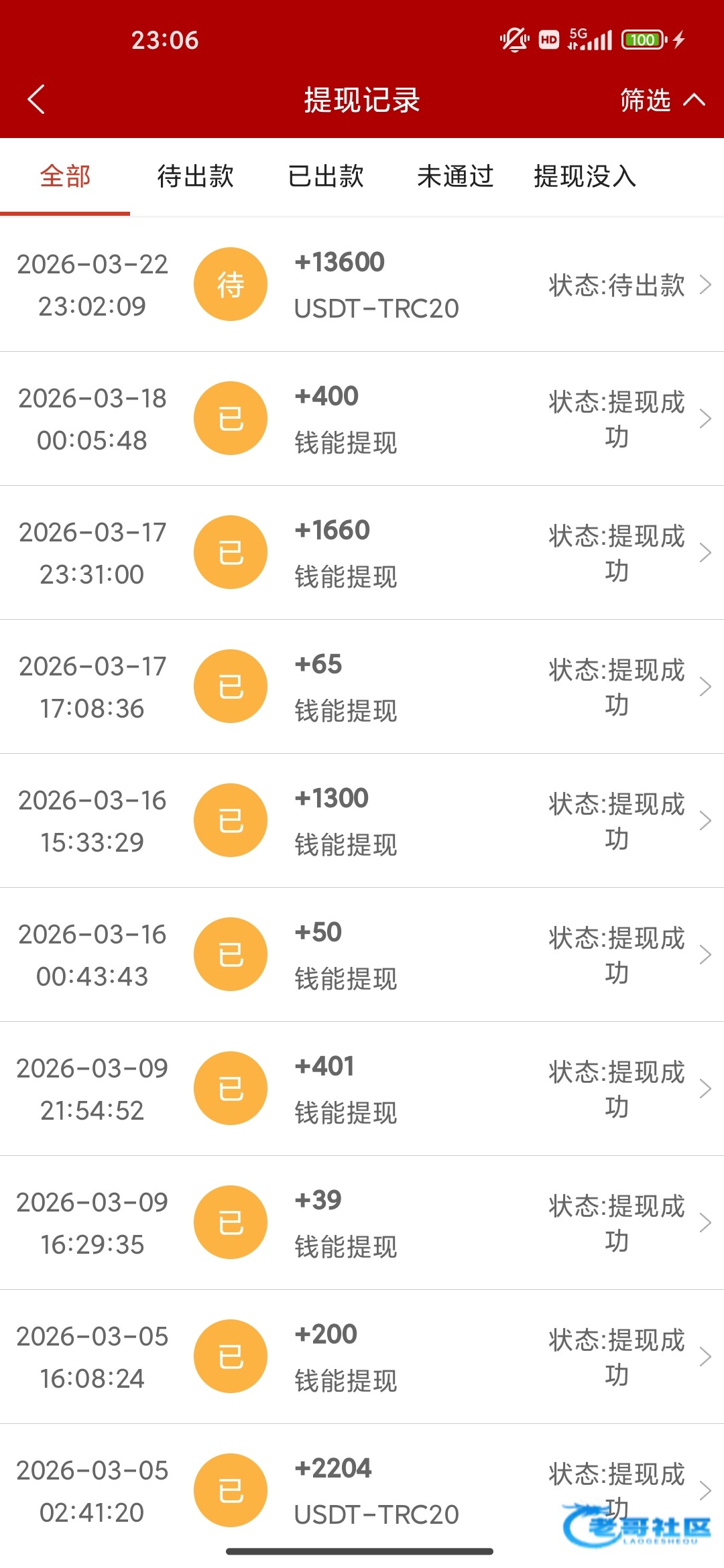The width and height of the screenshot is (724, 1568).
Task: Switch to the 待出款 tab
Action: (195, 177)
